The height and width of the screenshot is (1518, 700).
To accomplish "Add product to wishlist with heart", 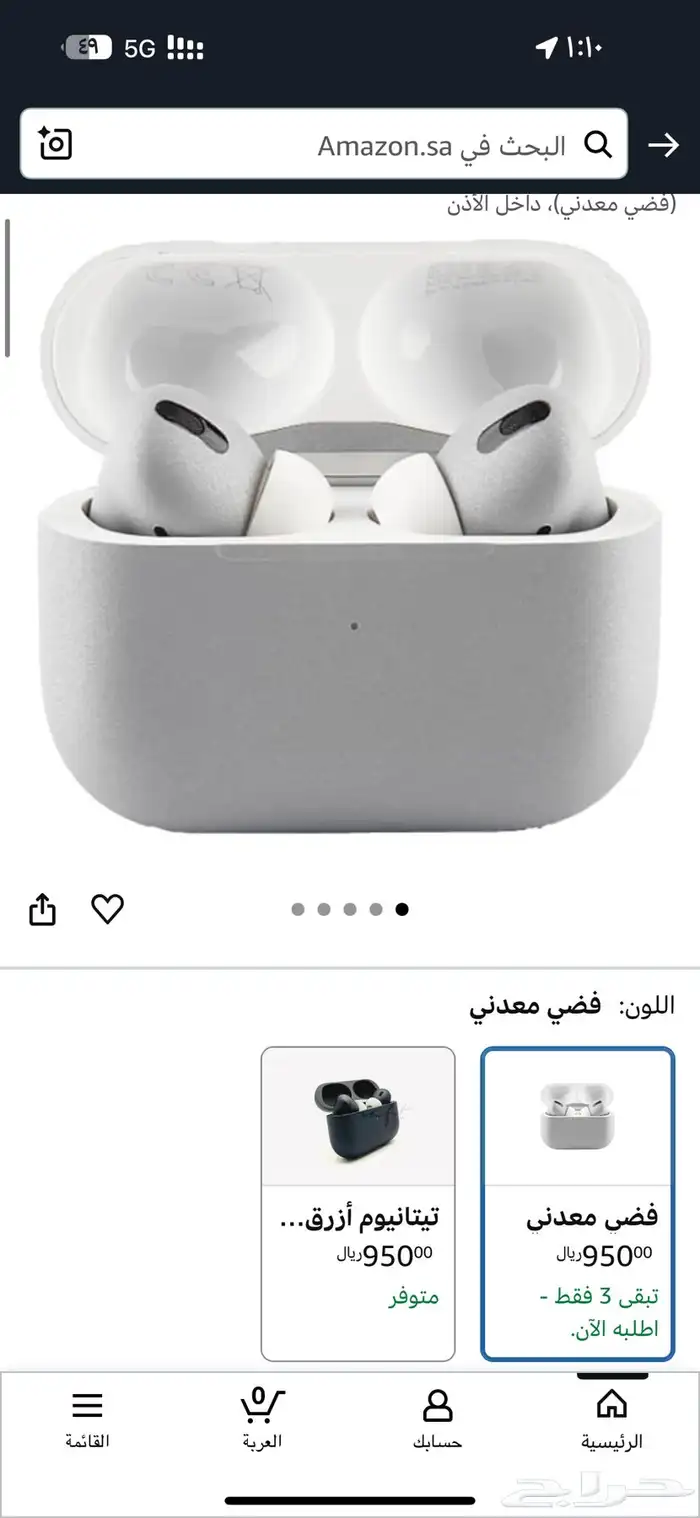I will [107, 909].
